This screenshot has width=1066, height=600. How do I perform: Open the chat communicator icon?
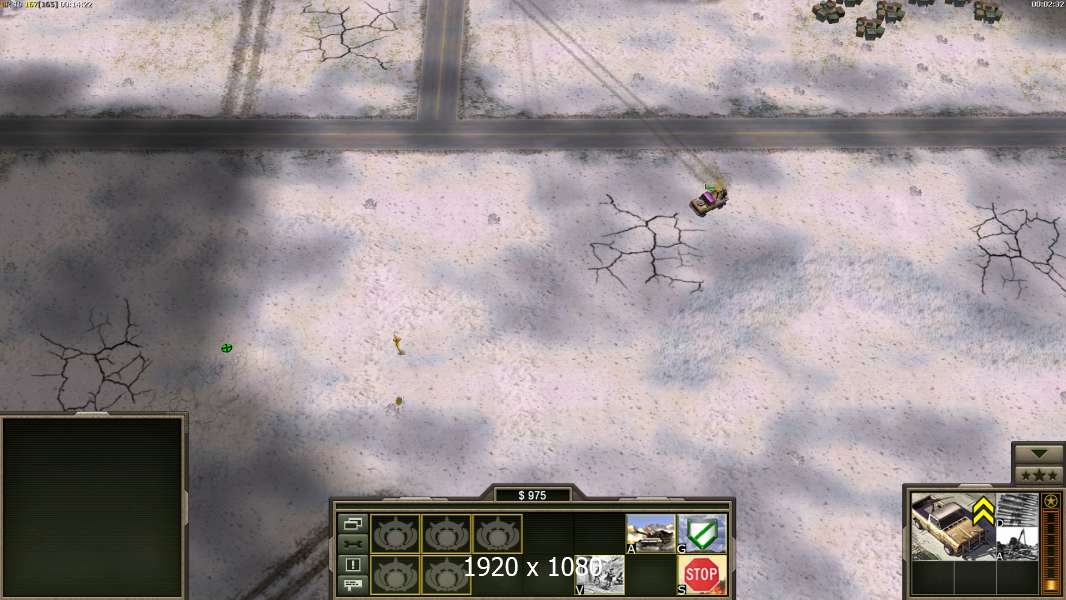pyautogui.click(x=352, y=585)
